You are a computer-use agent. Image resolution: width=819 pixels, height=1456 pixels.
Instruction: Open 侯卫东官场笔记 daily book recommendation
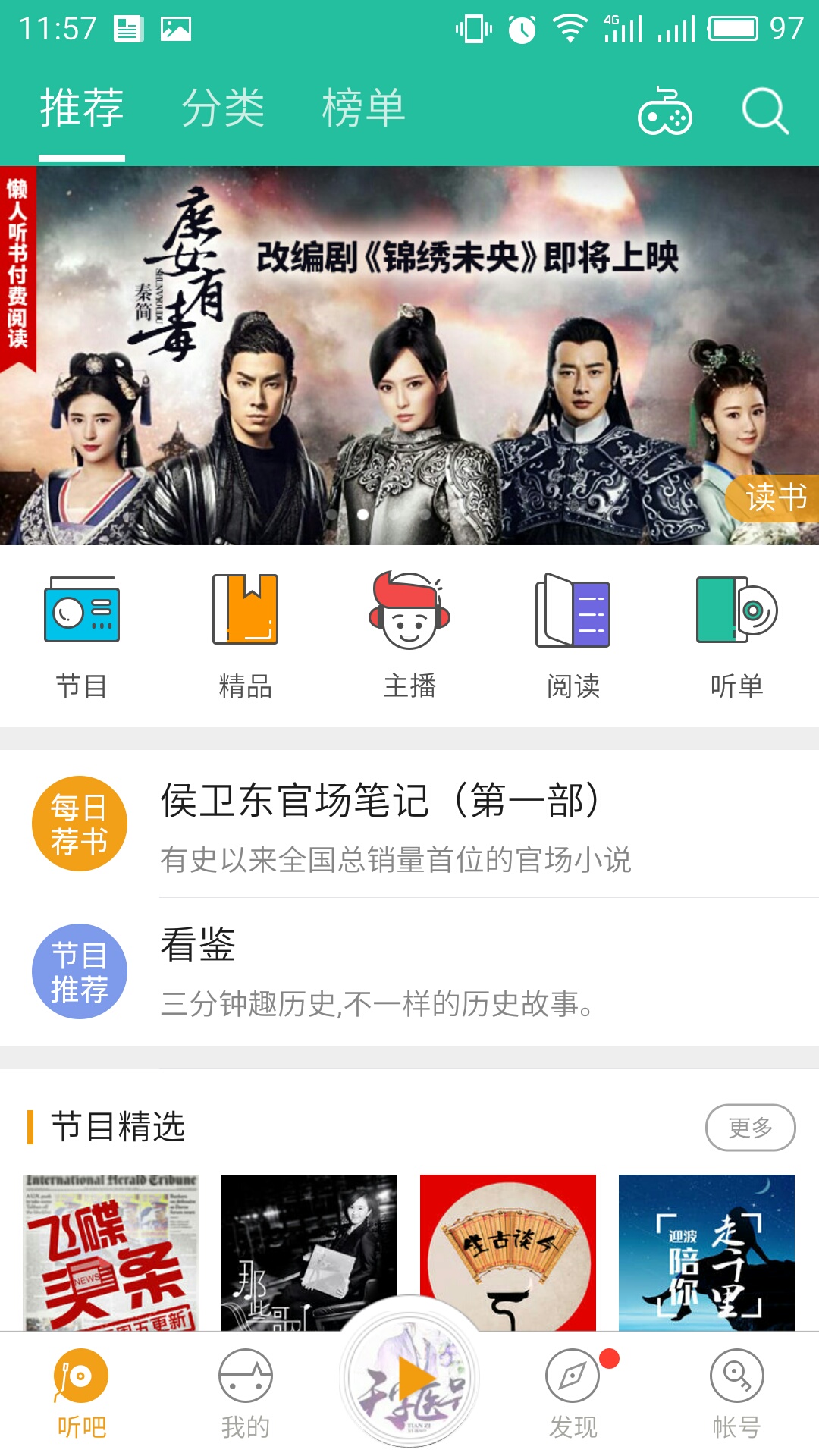409,825
